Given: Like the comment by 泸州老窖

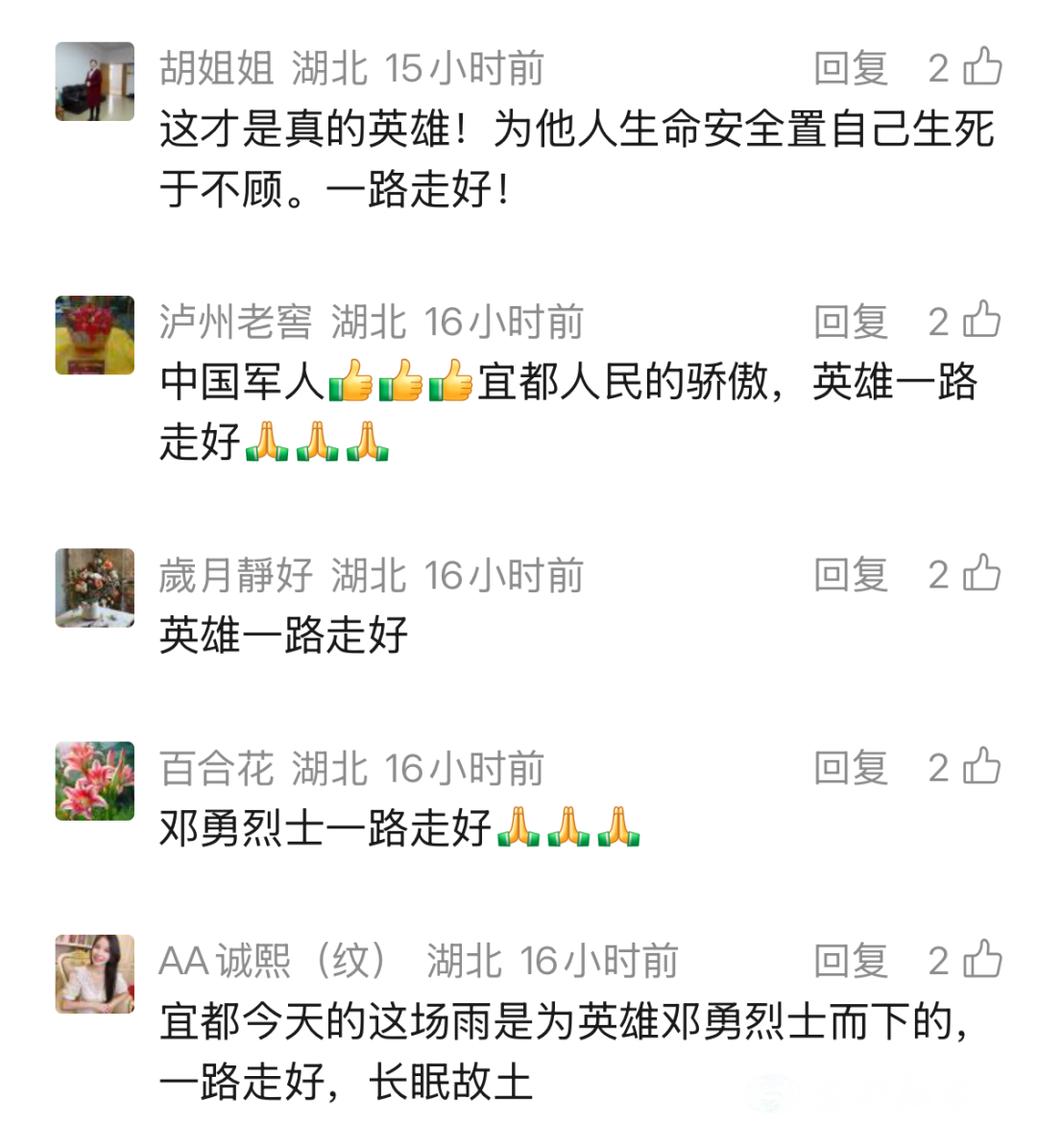Looking at the screenshot, I should [x=982, y=321].
